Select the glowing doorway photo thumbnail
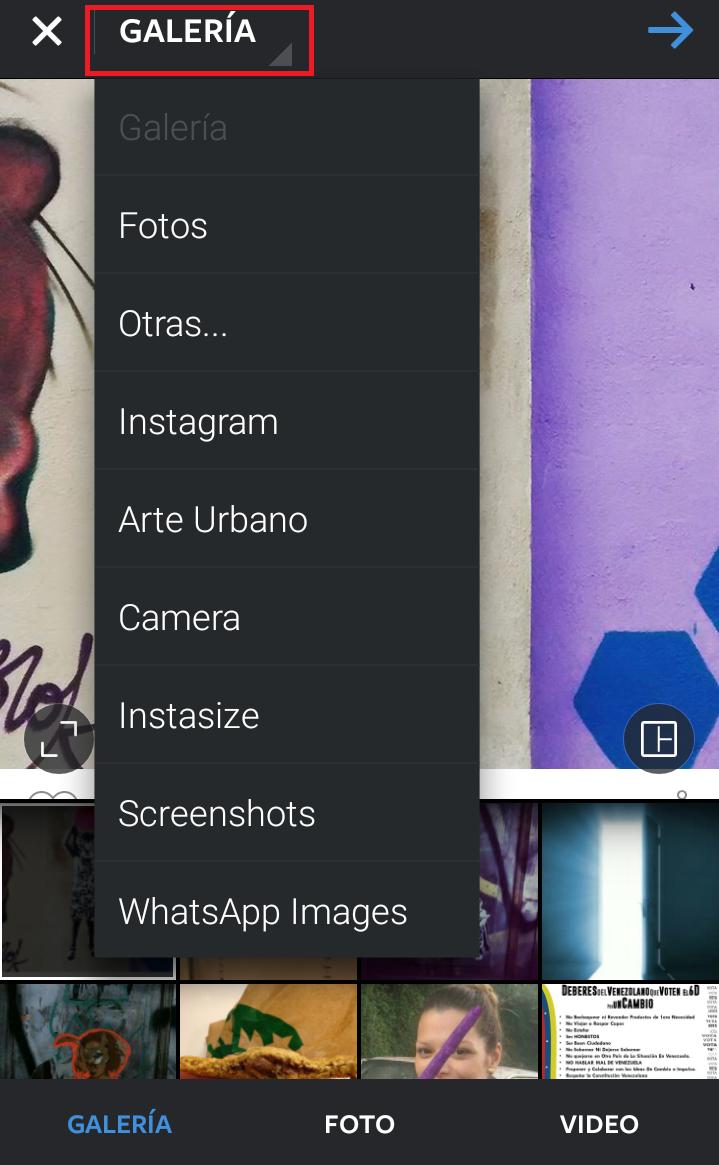The height and width of the screenshot is (1165, 719). (629, 890)
